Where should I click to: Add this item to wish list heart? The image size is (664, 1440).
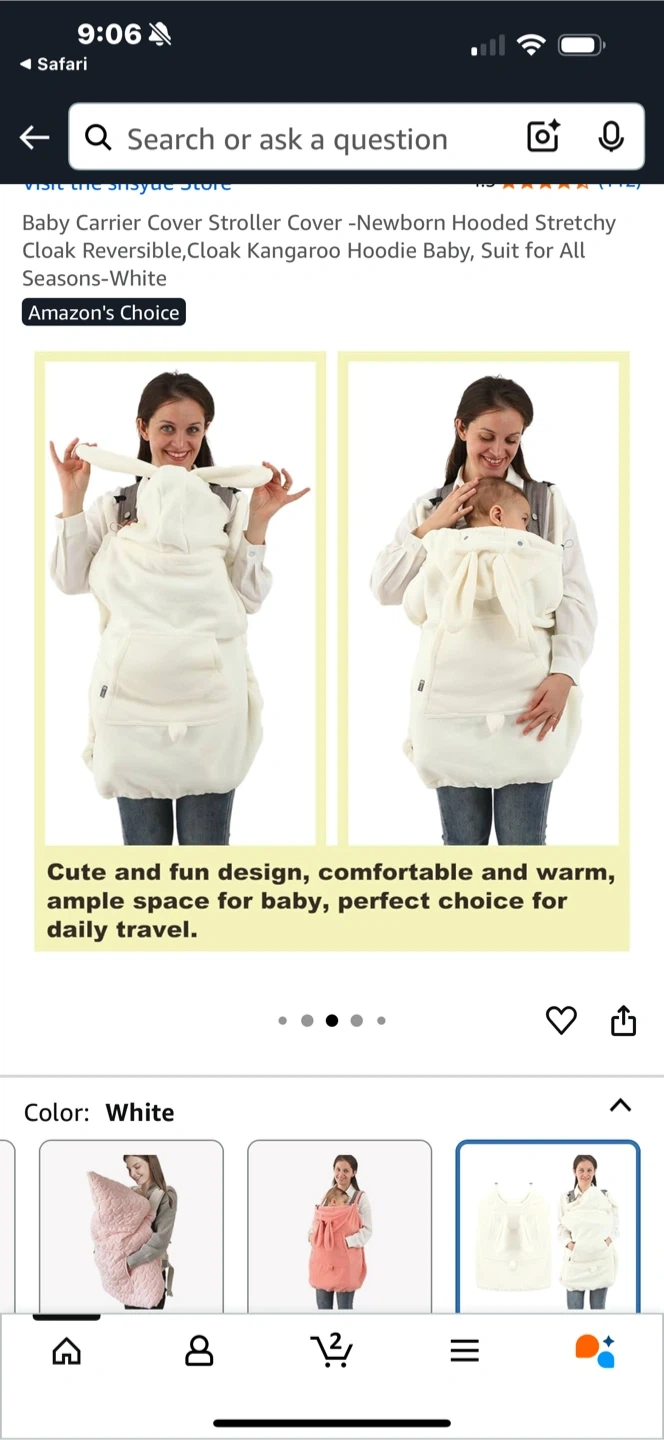click(561, 1020)
